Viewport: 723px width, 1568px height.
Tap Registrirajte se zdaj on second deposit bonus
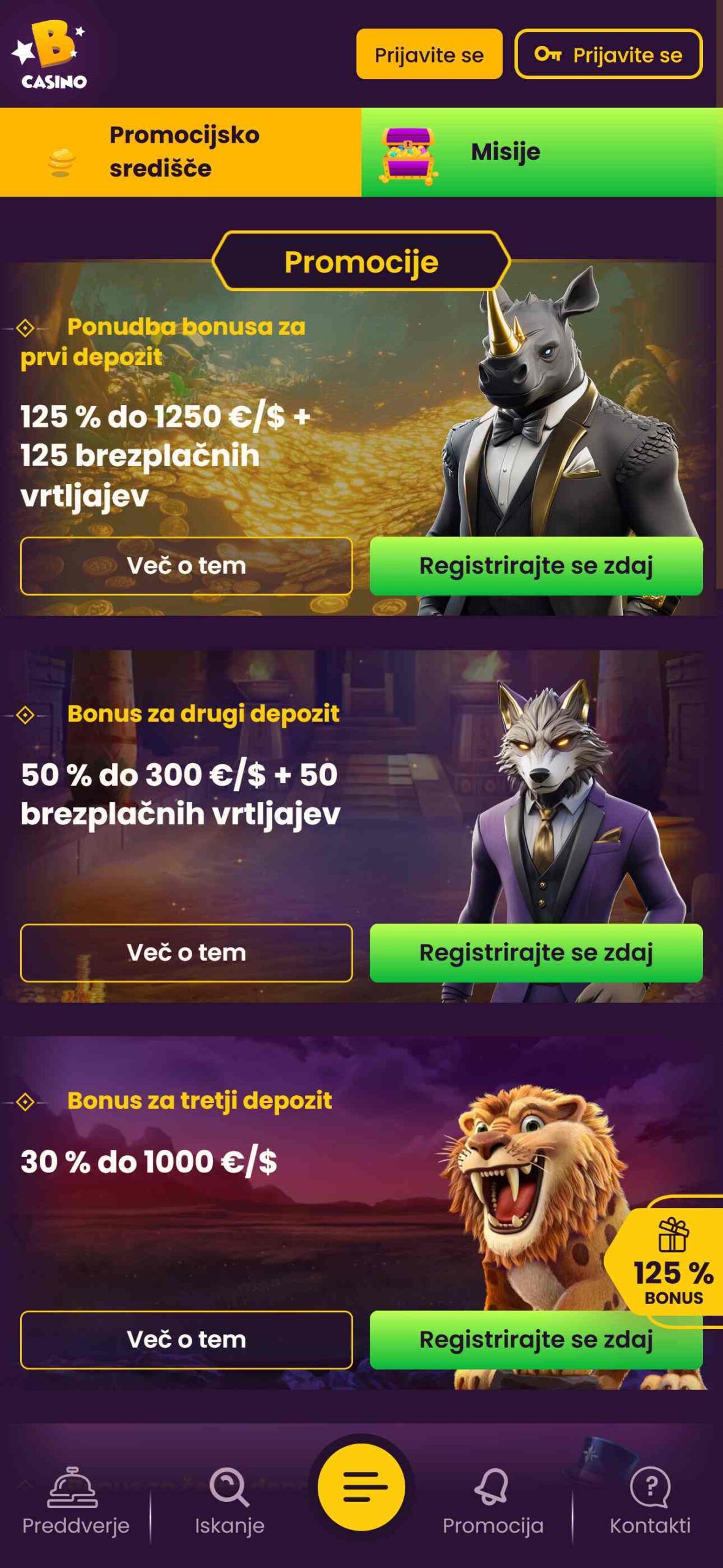tap(536, 953)
